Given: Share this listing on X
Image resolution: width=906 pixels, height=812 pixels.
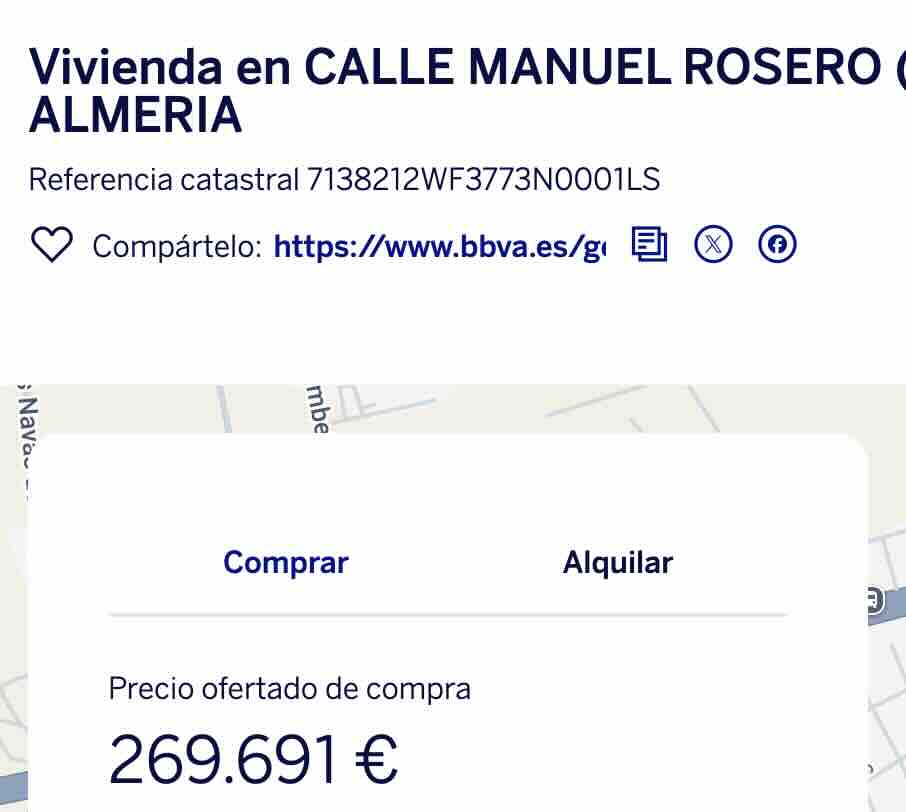Looking at the screenshot, I should click(x=713, y=245).
